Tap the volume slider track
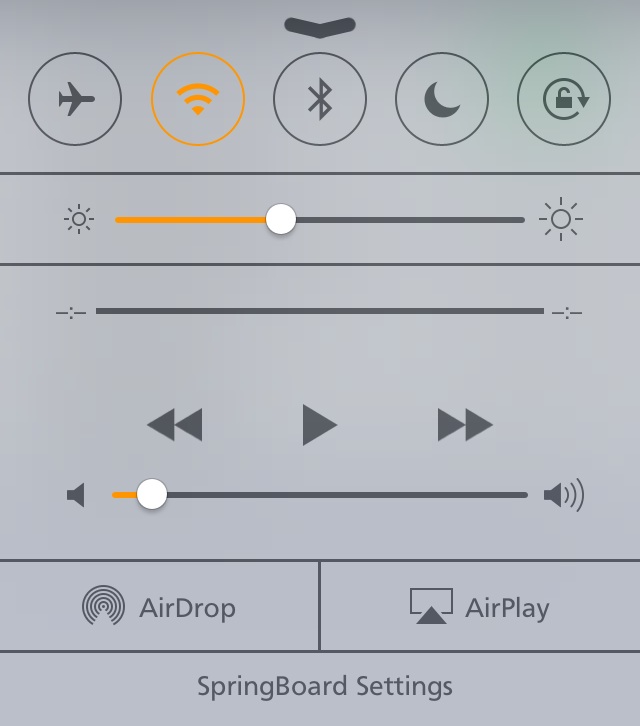This screenshot has width=640, height=726. pyautogui.click(x=340, y=494)
